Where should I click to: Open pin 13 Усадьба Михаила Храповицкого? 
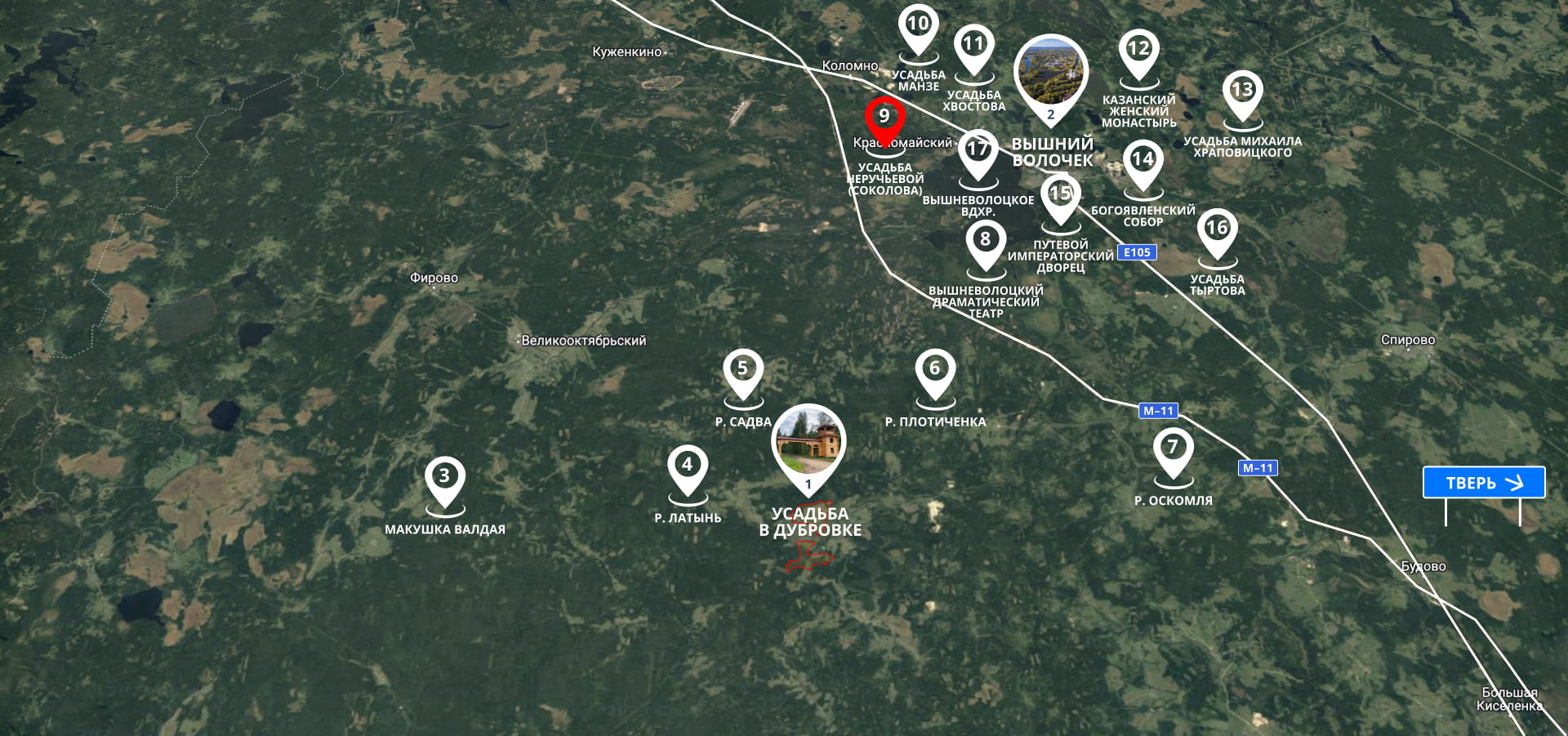[x=1242, y=91]
